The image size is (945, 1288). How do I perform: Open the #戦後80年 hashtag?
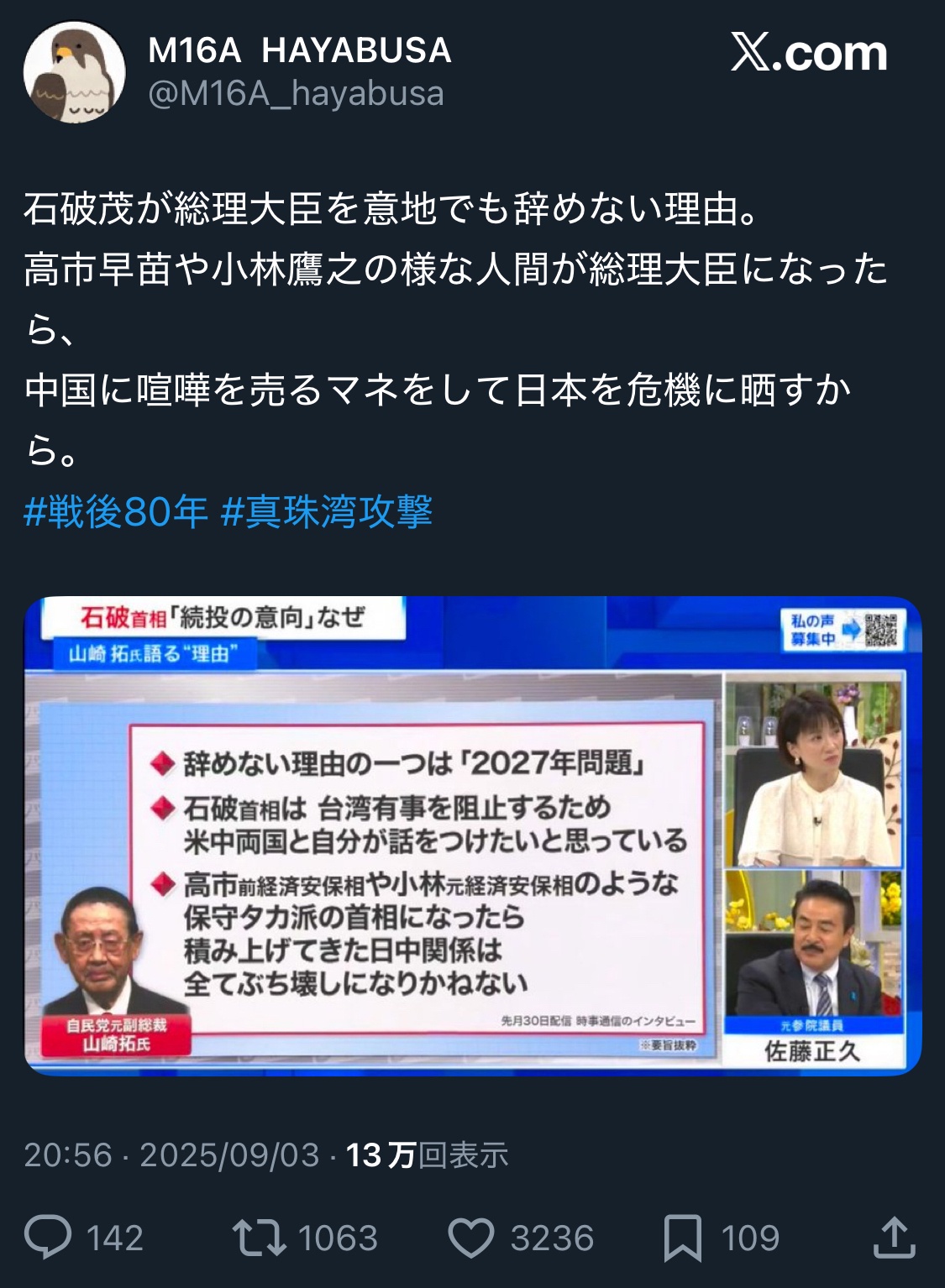pos(116,511)
